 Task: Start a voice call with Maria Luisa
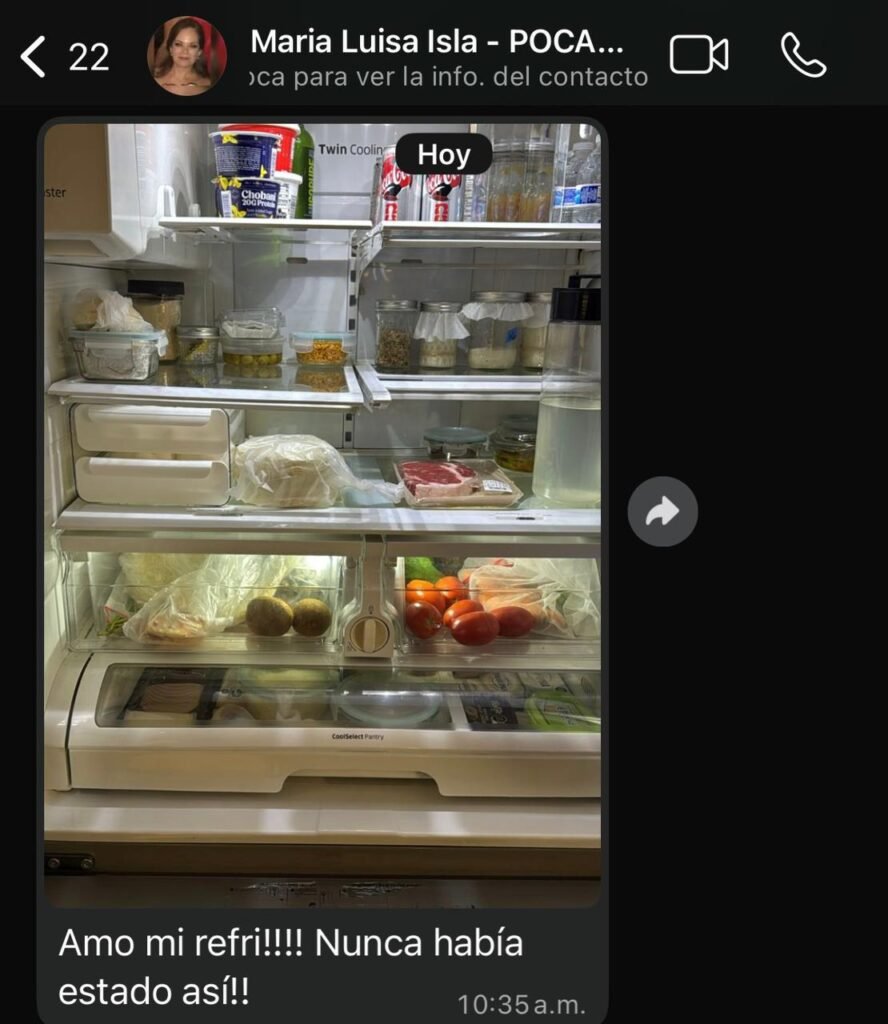click(x=803, y=55)
